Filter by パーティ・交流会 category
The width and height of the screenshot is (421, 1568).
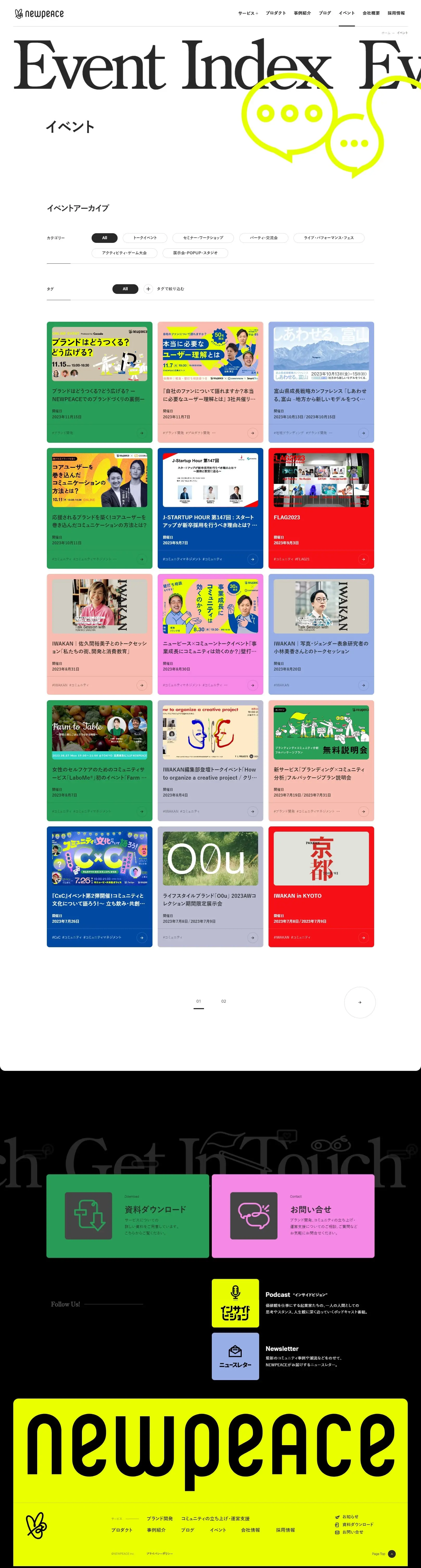(x=263, y=237)
